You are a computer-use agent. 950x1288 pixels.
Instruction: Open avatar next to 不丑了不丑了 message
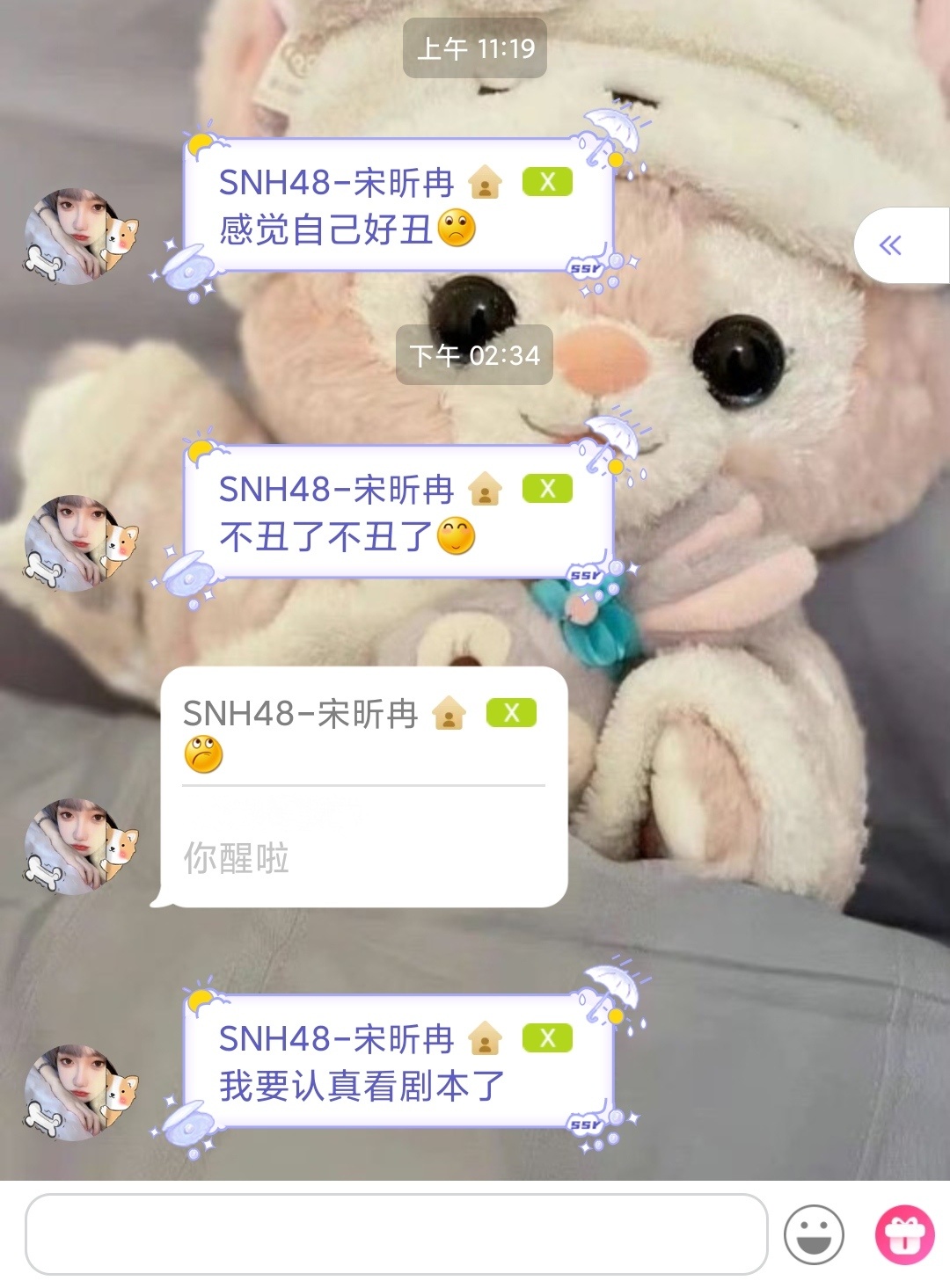81,542
